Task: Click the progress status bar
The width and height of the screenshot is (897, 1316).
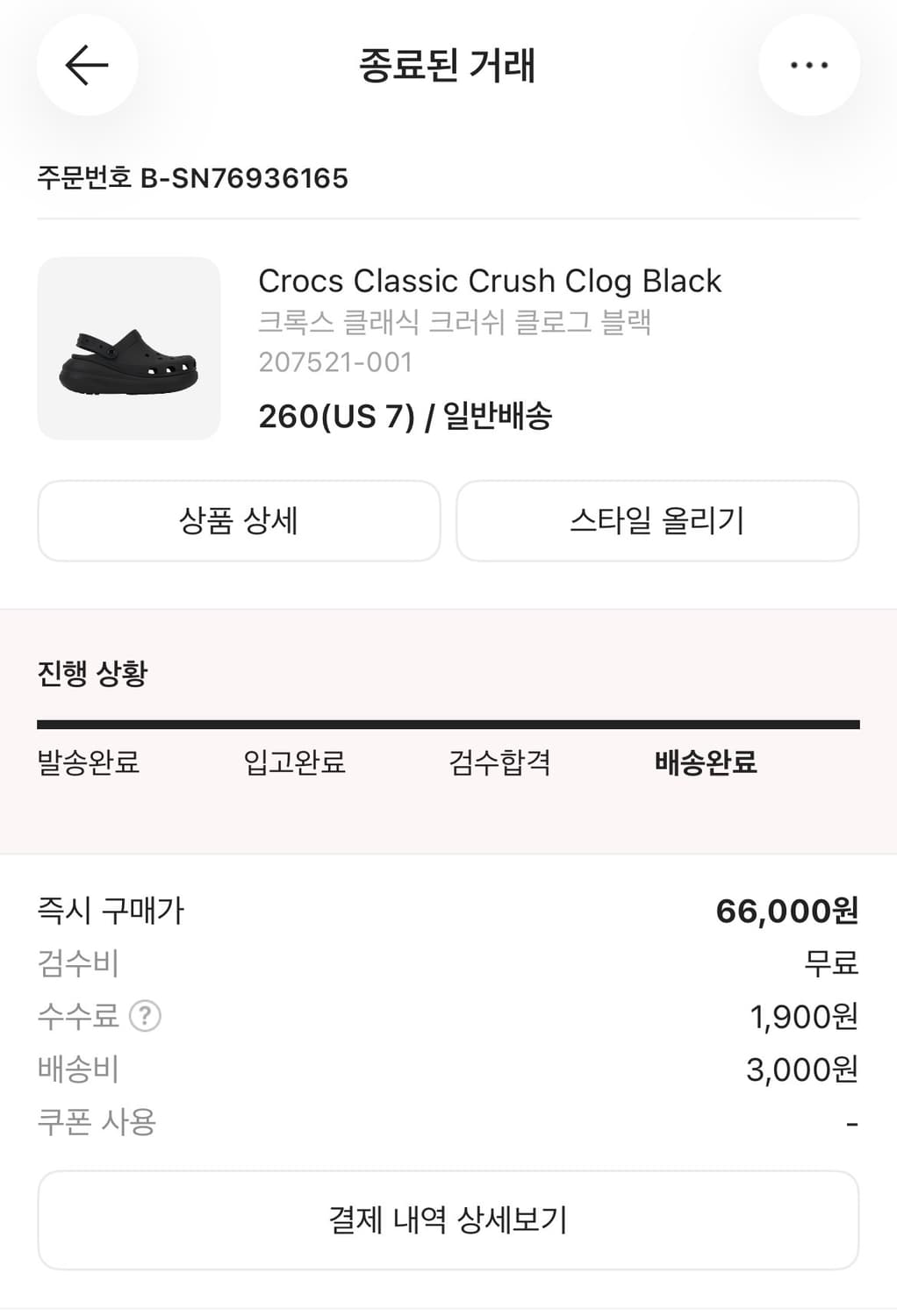Action: 448,722
